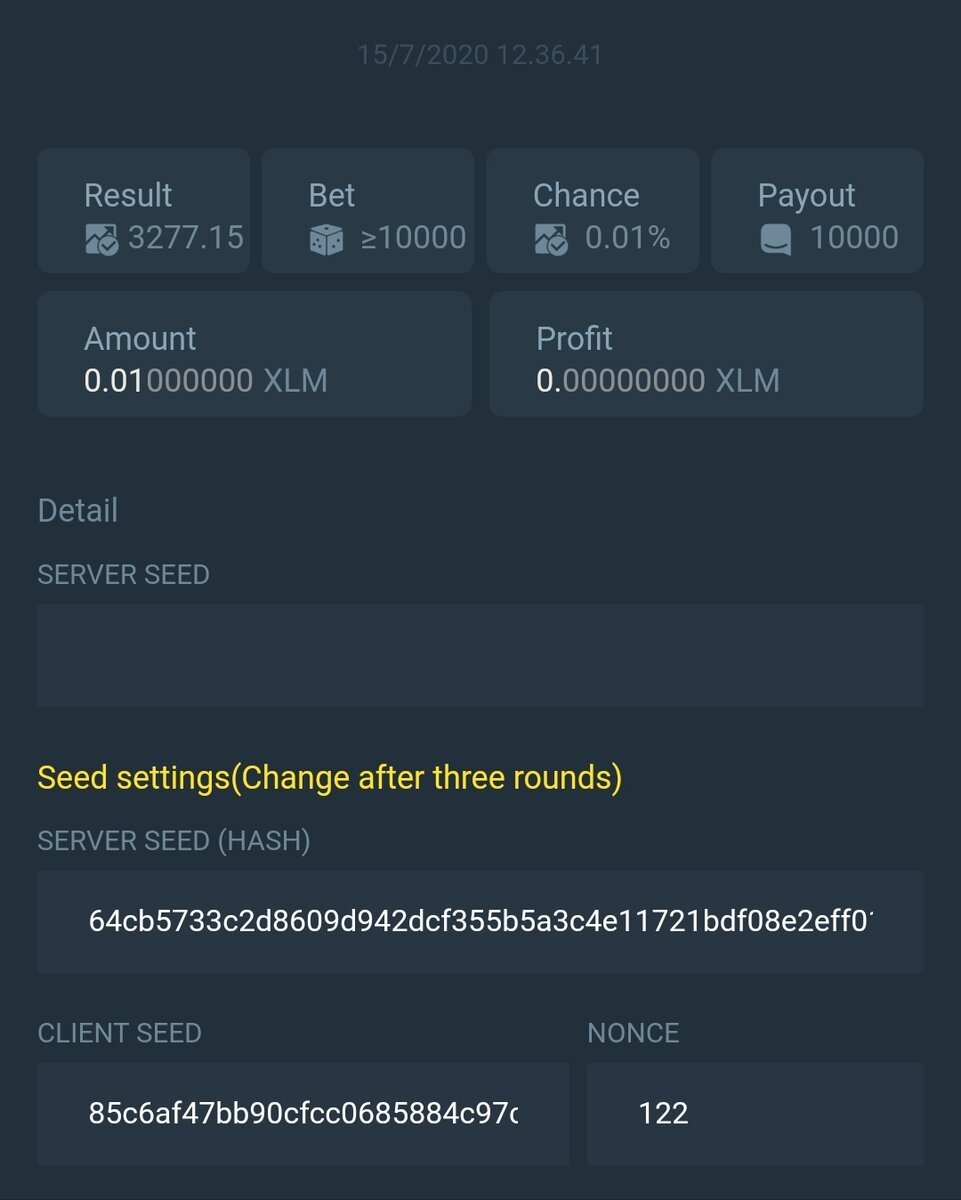Tap the Client Seed field
This screenshot has height=1200, width=961.
coord(303,1113)
